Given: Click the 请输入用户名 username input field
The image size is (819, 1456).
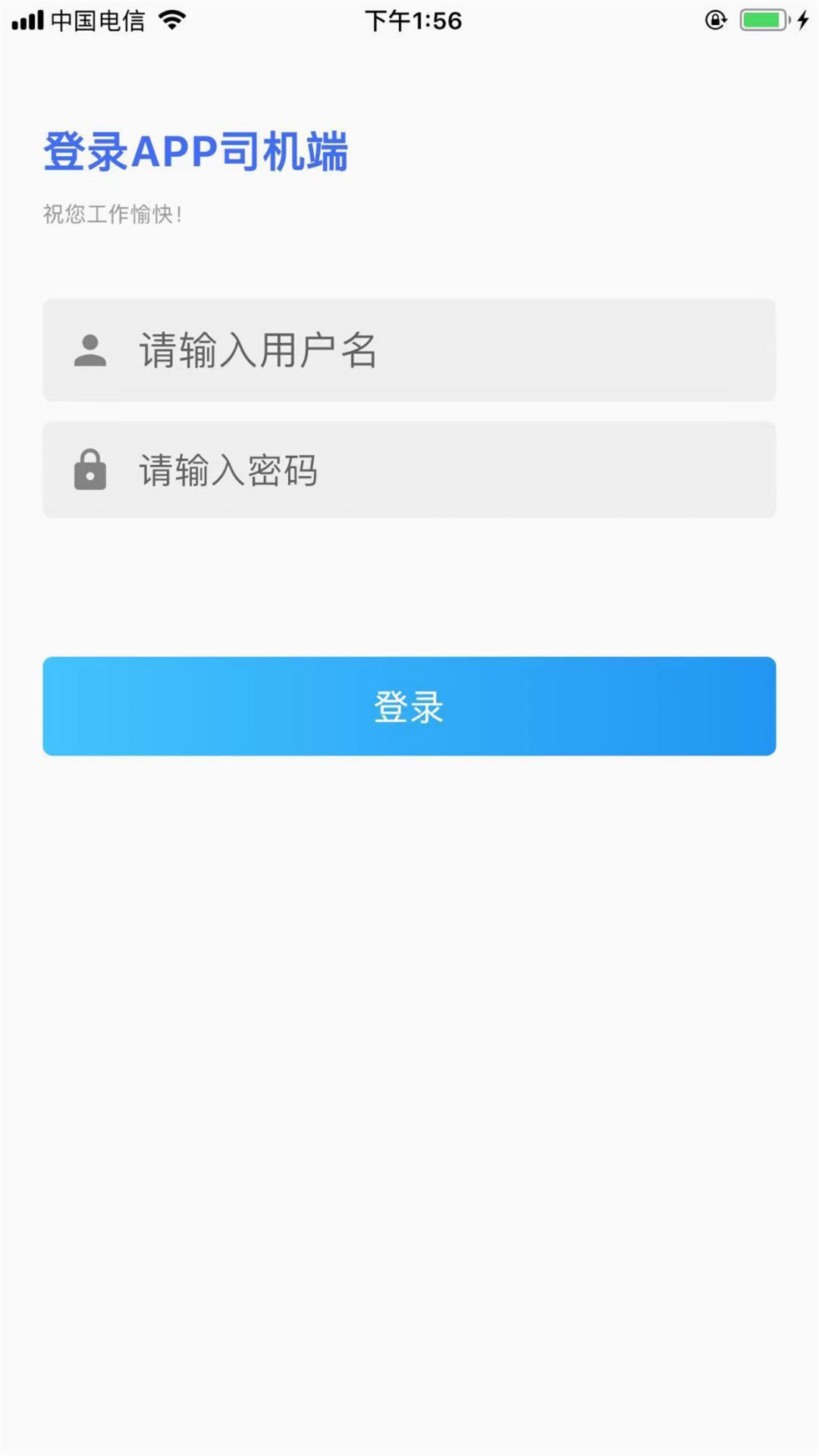Looking at the screenshot, I should [409, 350].
